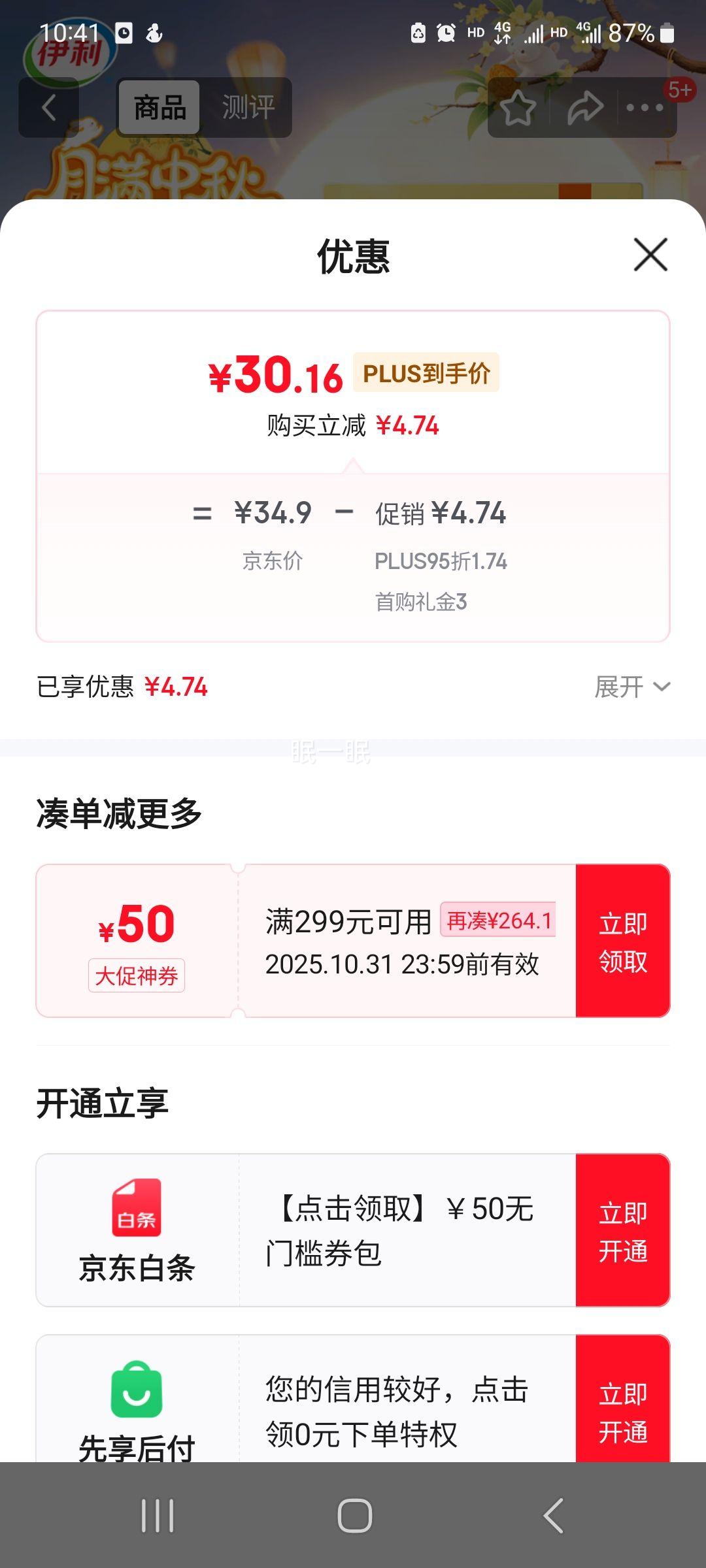Open the recent apps overview
This screenshot has width=706, height=1568.
158,1515
